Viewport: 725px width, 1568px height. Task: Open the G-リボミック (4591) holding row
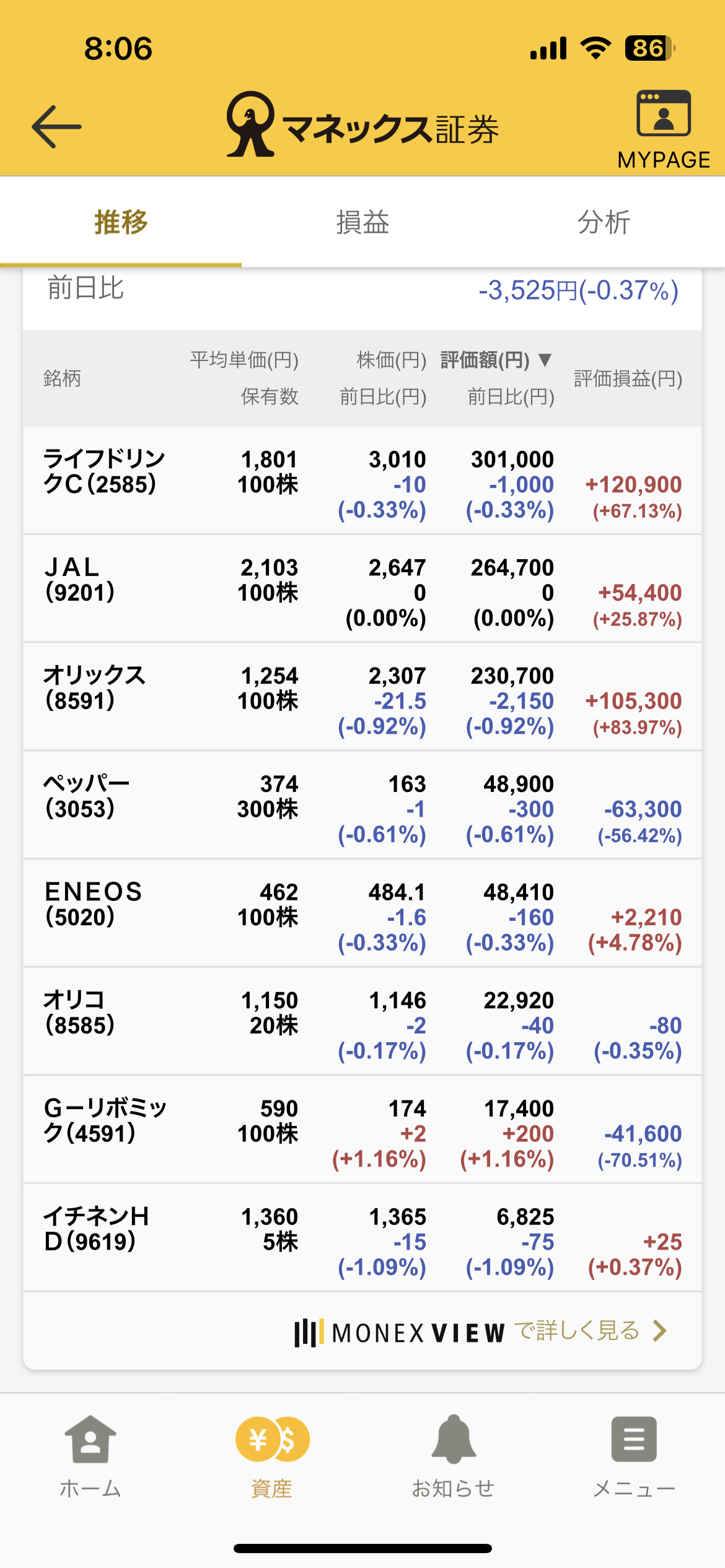pos(362,1130)
